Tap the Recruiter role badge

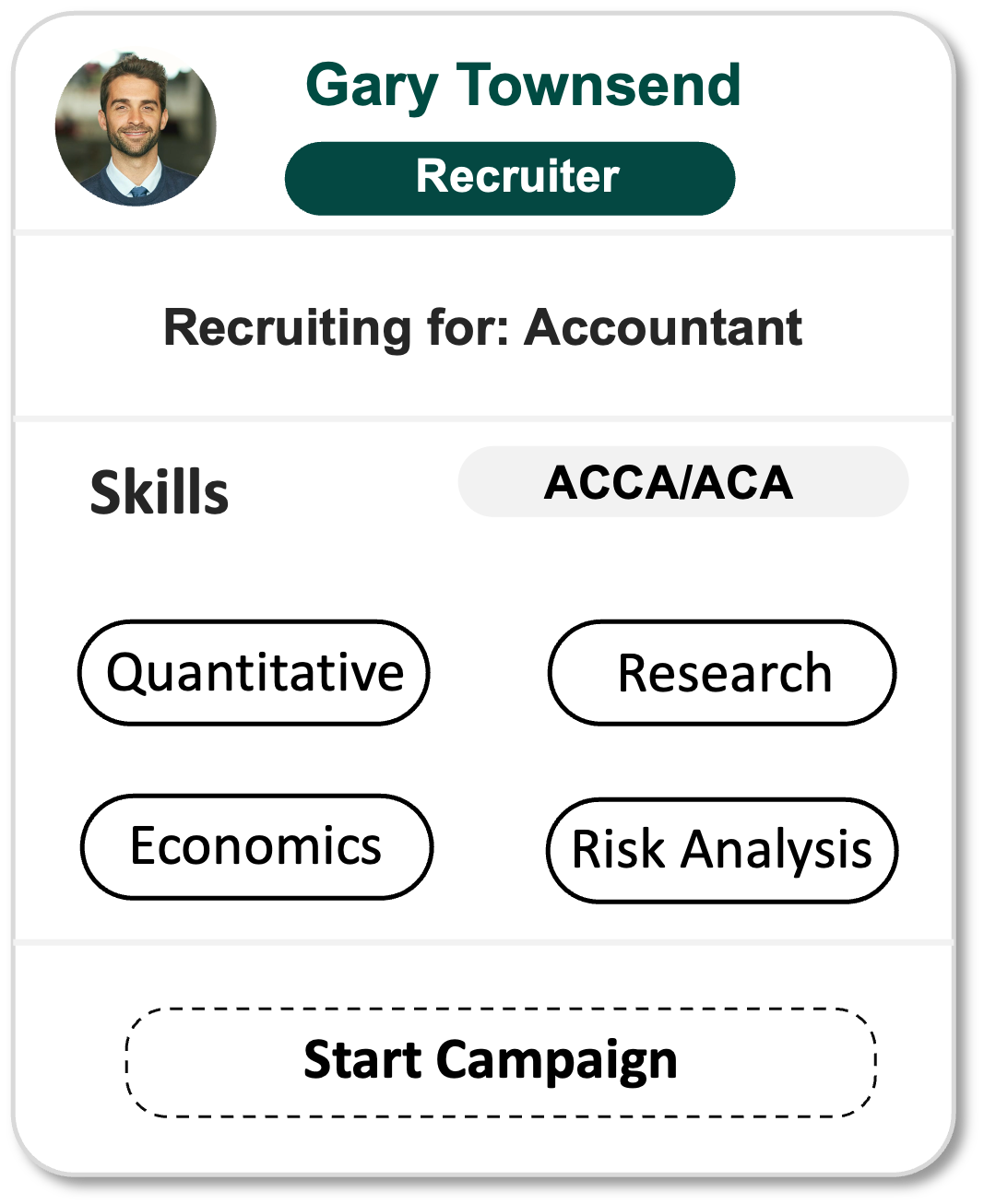coord(510,178)
